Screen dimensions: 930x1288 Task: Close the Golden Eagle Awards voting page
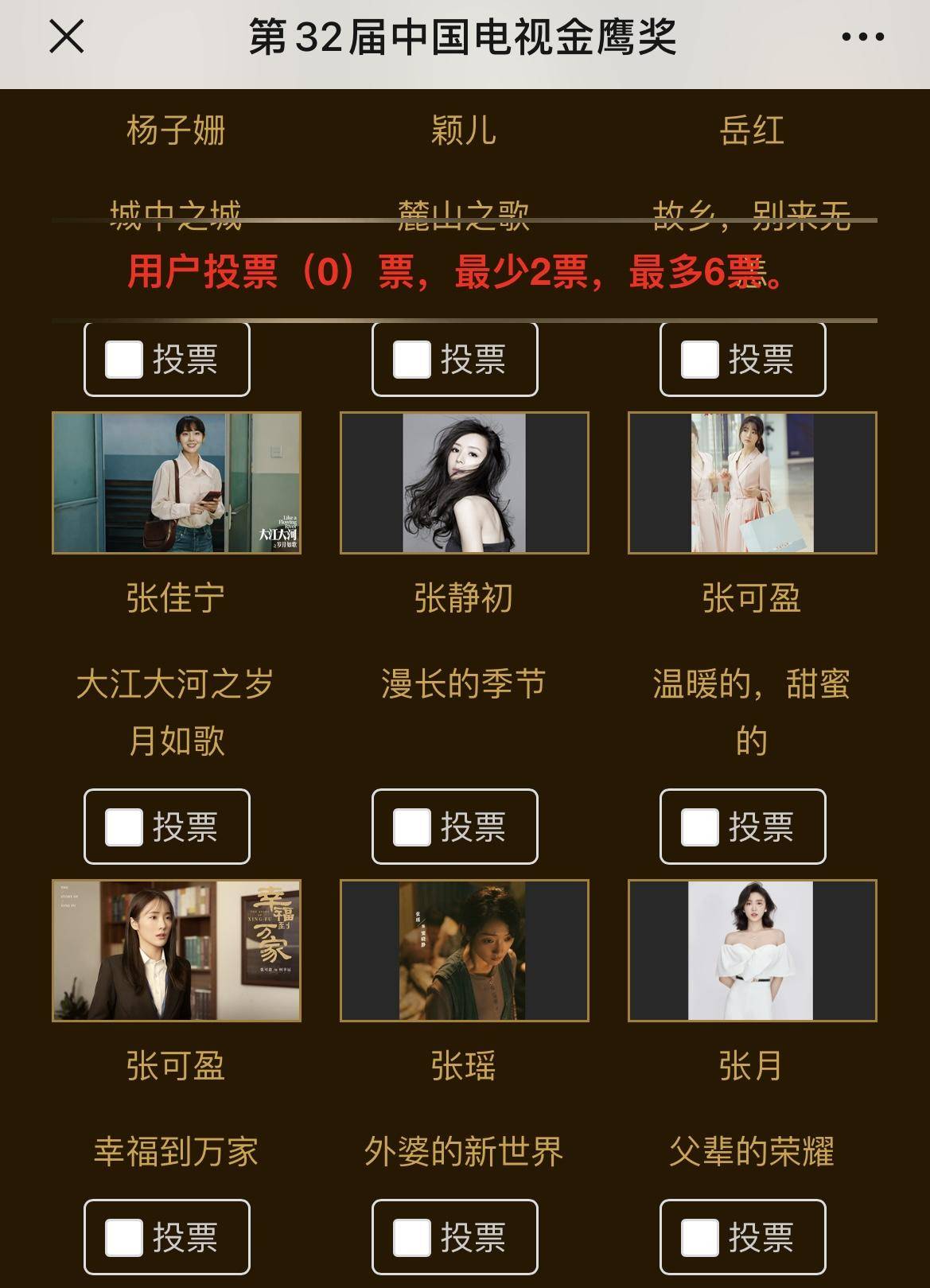[66, 37]
